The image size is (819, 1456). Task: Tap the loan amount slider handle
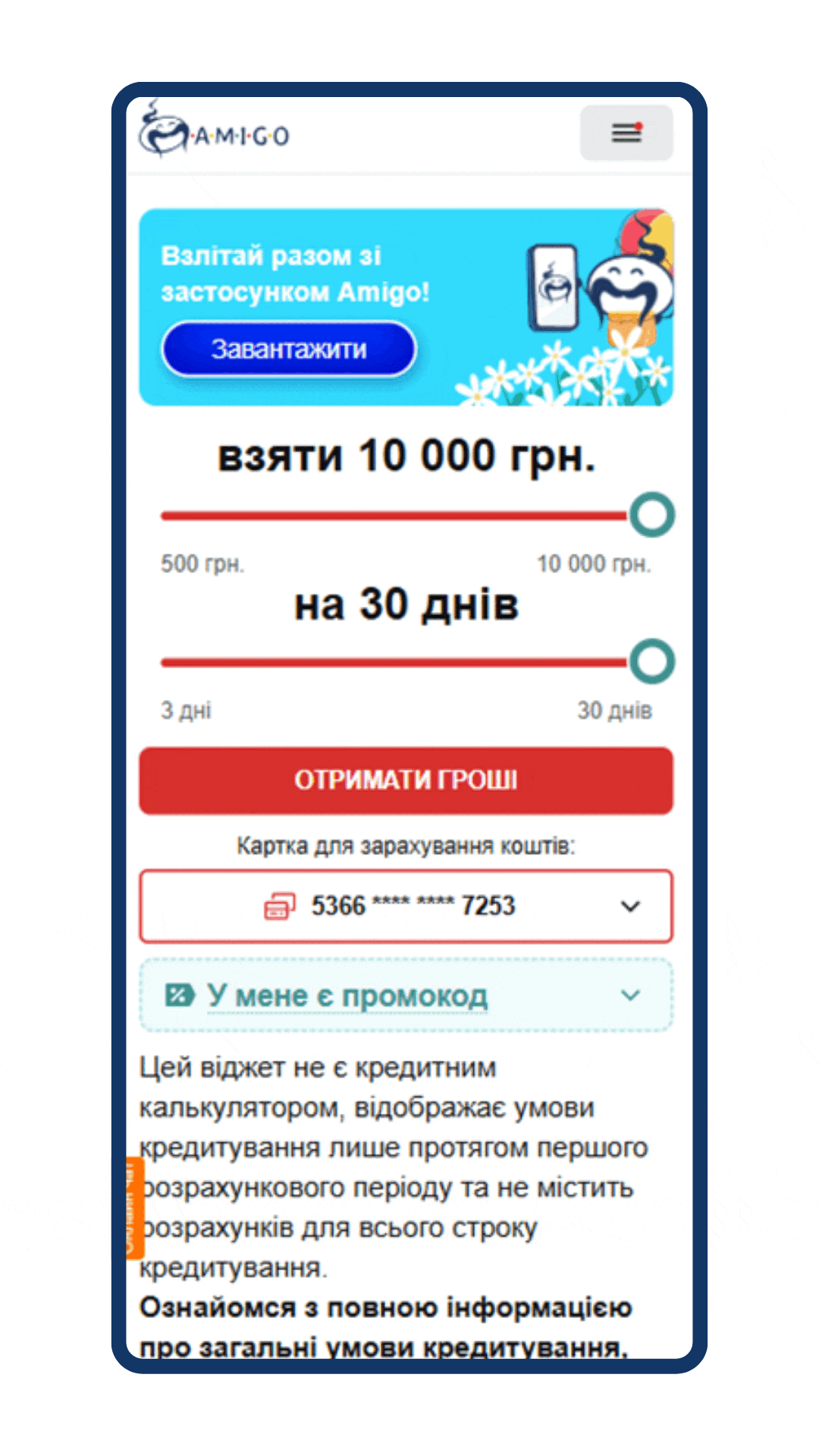tap(652, 515)
